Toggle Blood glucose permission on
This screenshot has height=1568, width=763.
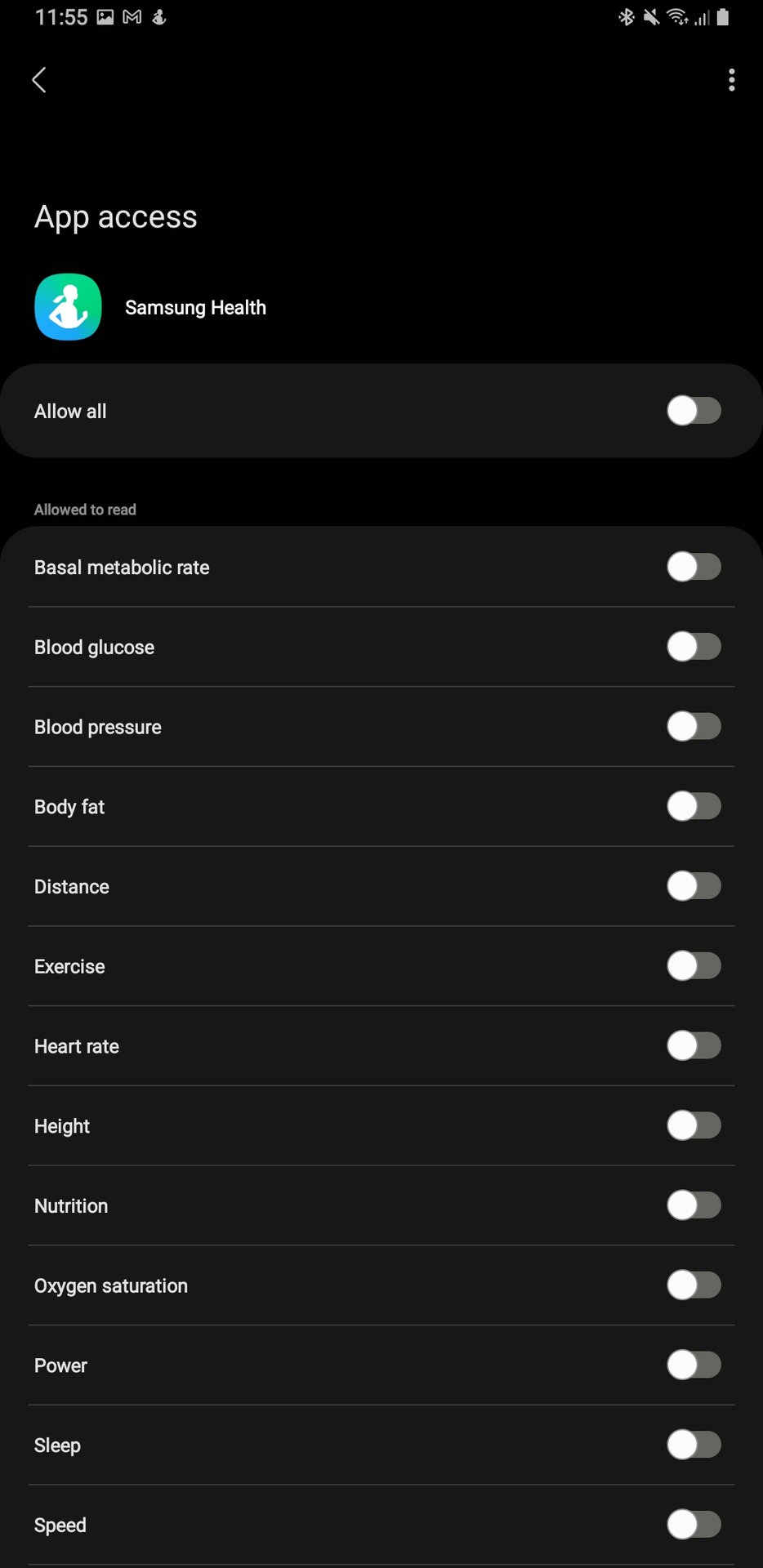click(x=694, y=647)
